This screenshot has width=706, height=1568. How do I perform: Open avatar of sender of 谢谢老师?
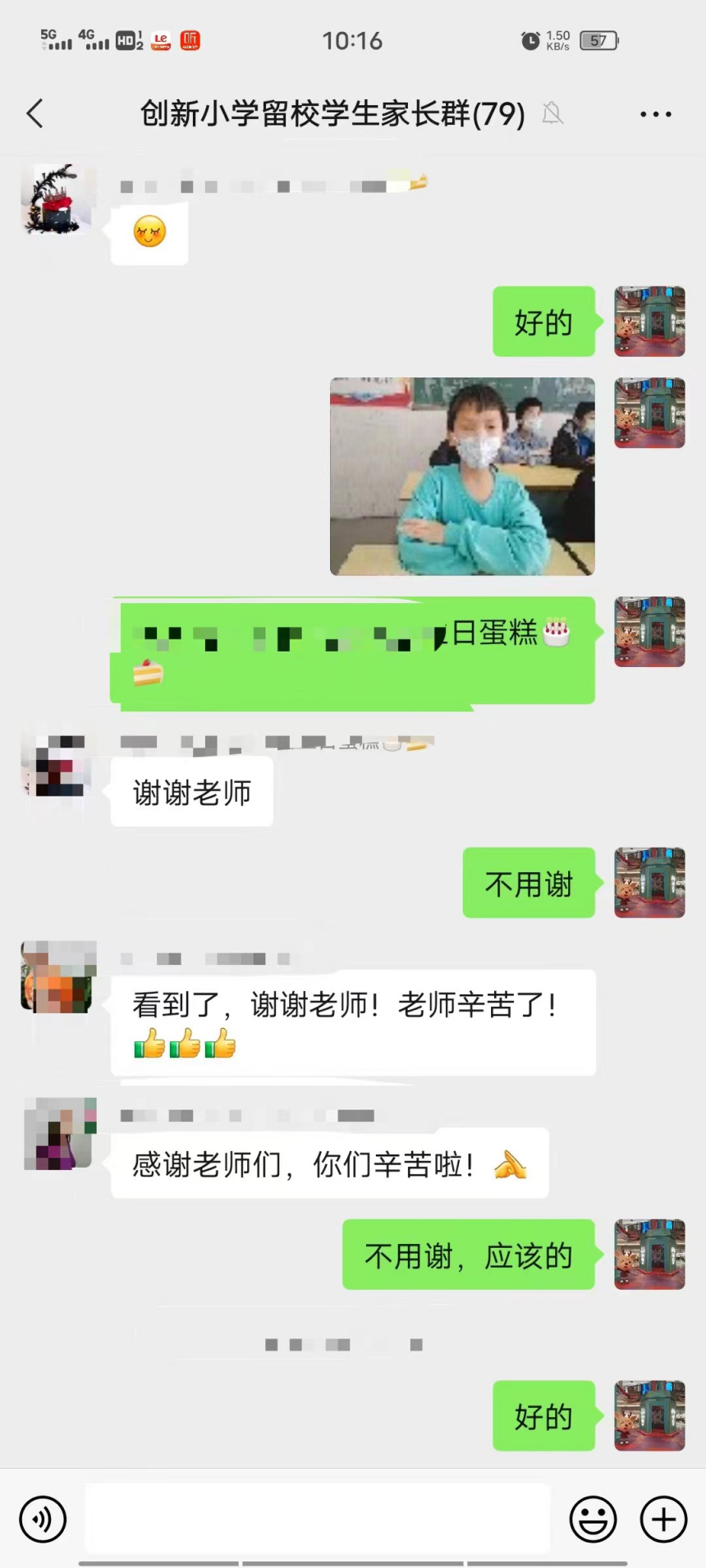point(57,766)
